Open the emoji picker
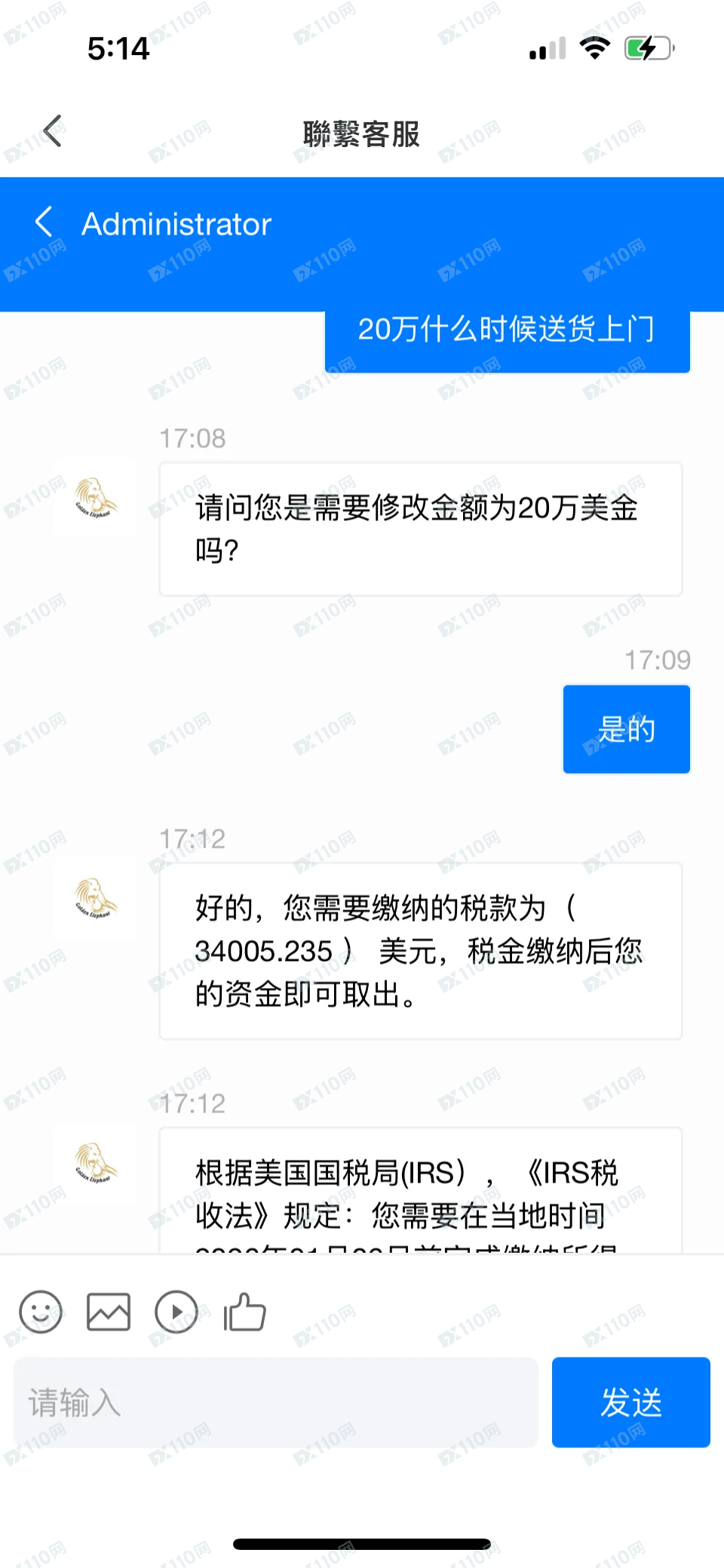Viewport: 724px width, 1568px height. click(41, 1312)
